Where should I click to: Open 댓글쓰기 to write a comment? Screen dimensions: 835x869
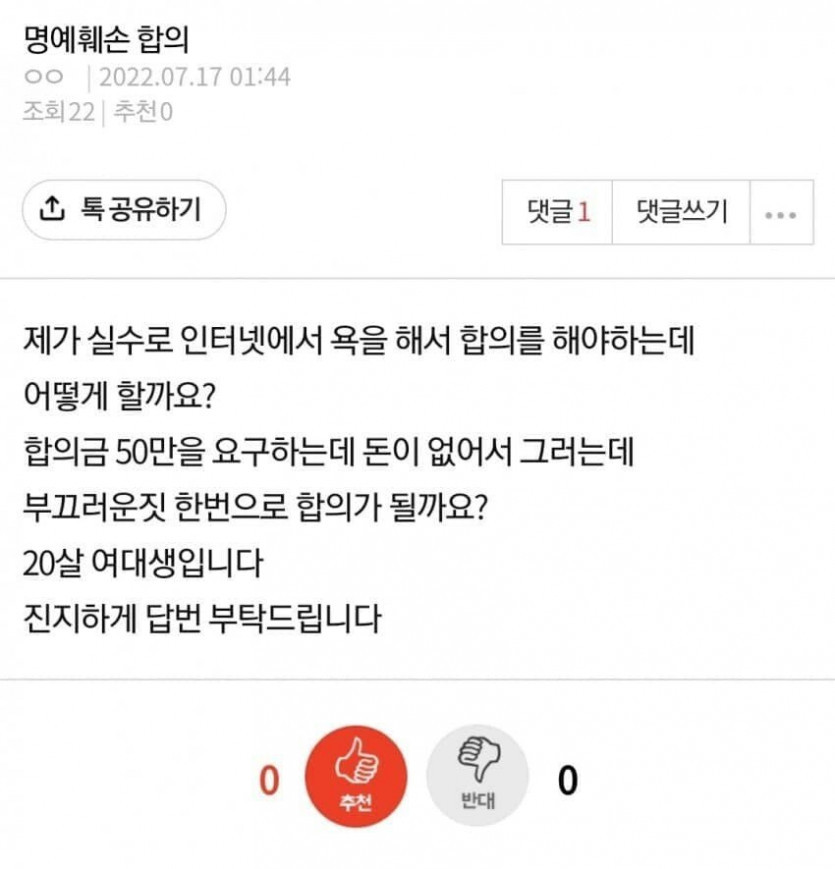(681, 212)
